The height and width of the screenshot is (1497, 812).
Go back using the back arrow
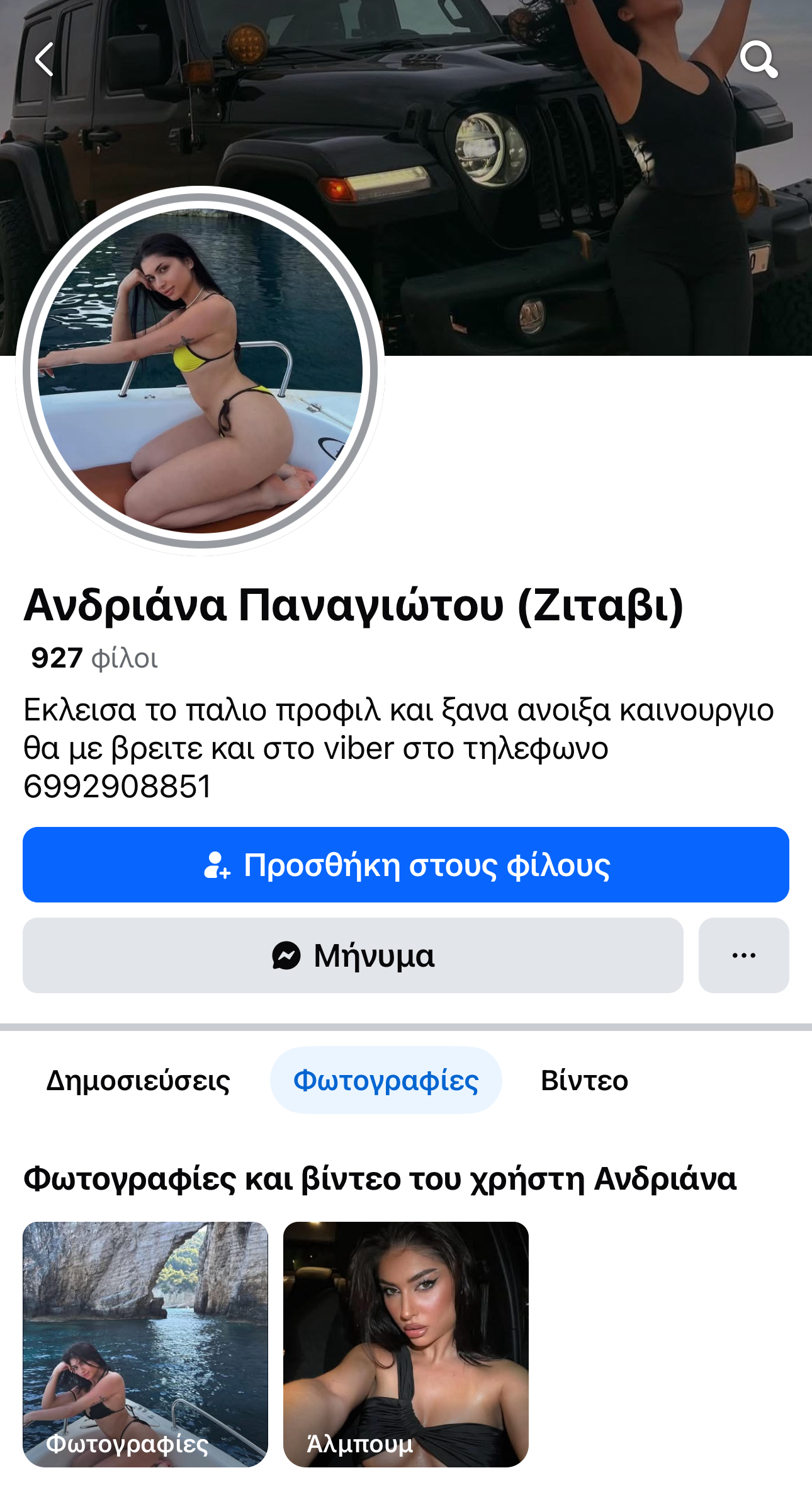tap(44, 60)
